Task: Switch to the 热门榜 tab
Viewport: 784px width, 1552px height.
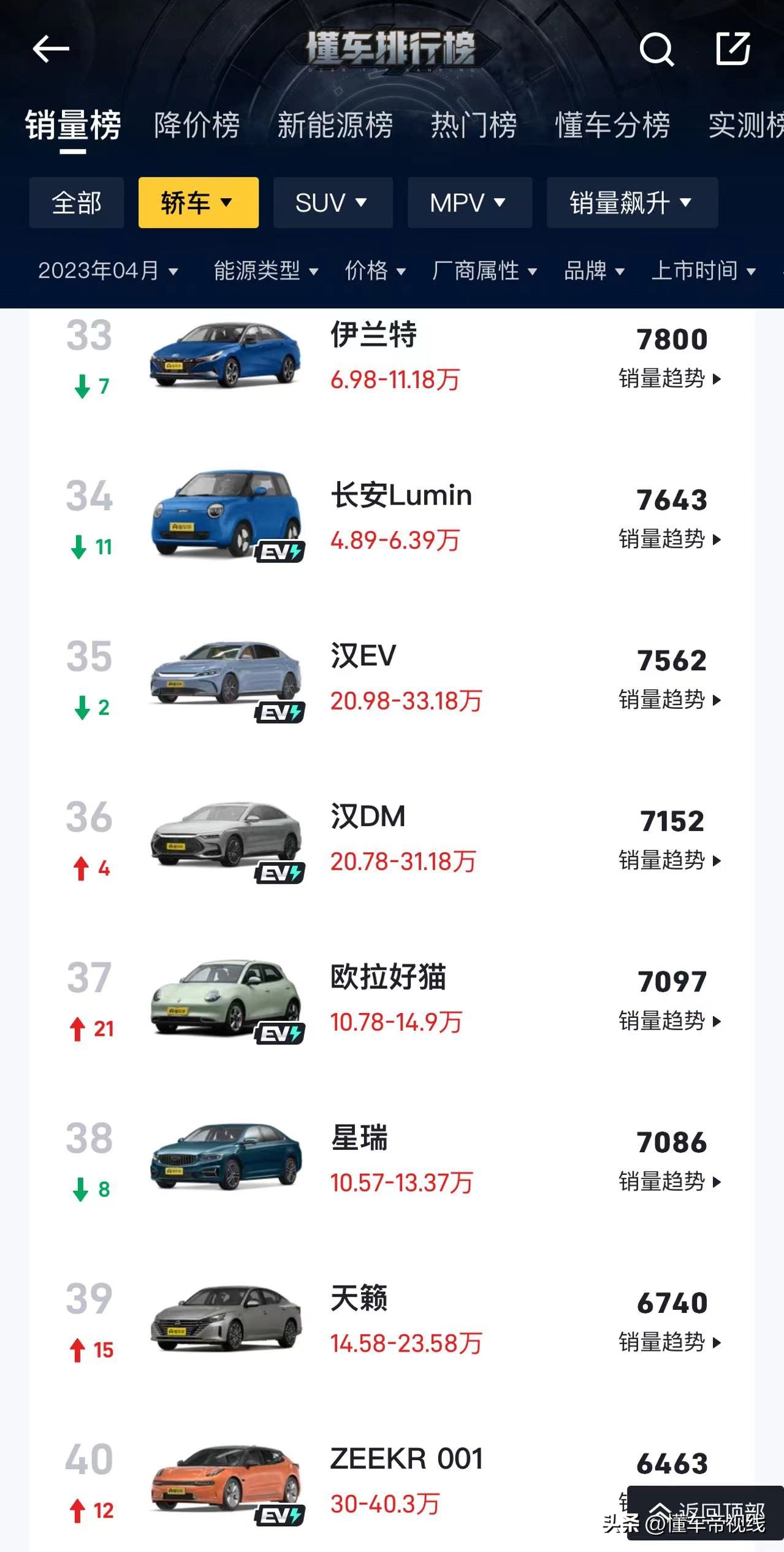Action: [x=472, y=125]
